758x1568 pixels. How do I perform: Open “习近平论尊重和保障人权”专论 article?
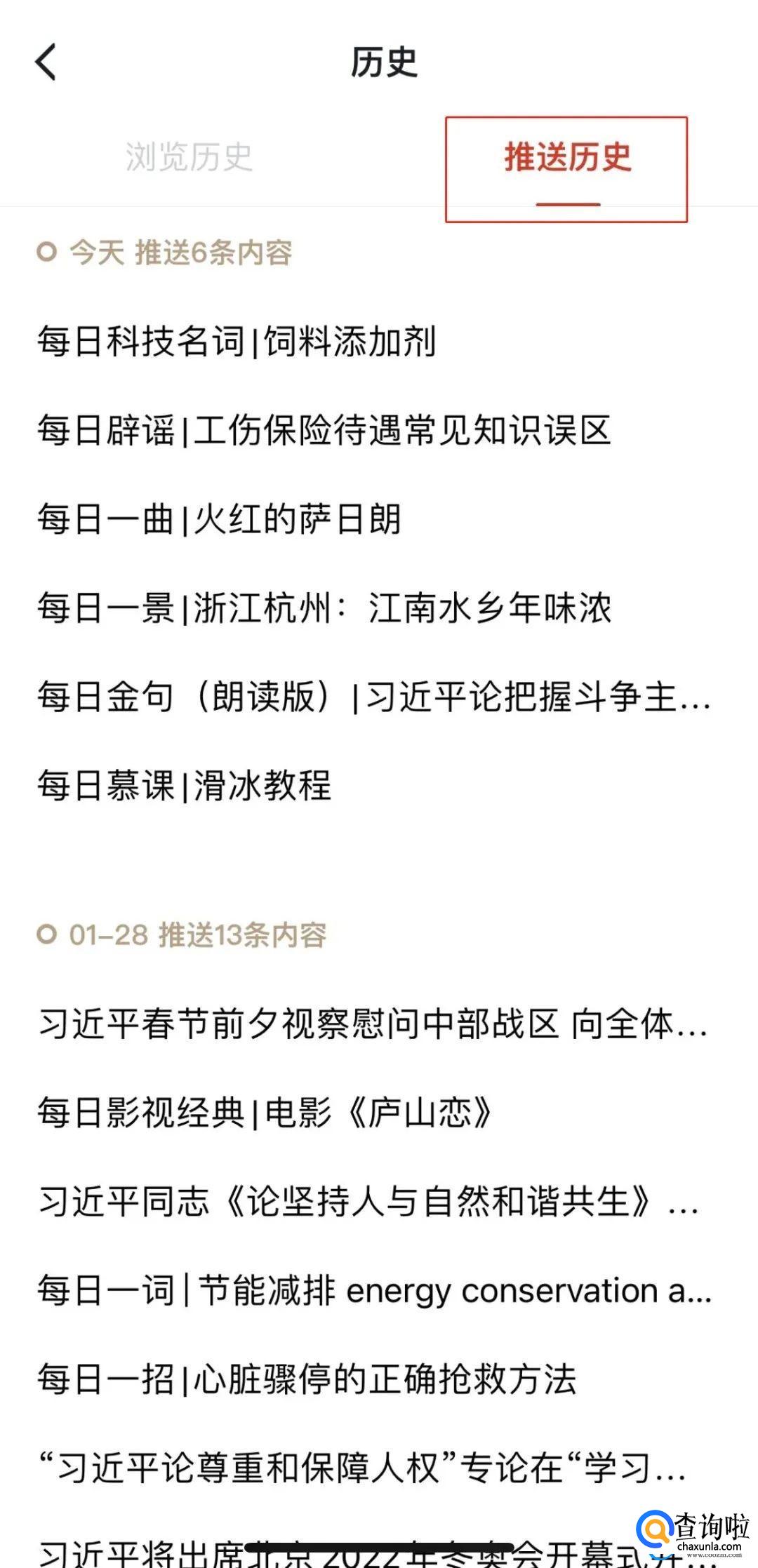(363, 1467)
